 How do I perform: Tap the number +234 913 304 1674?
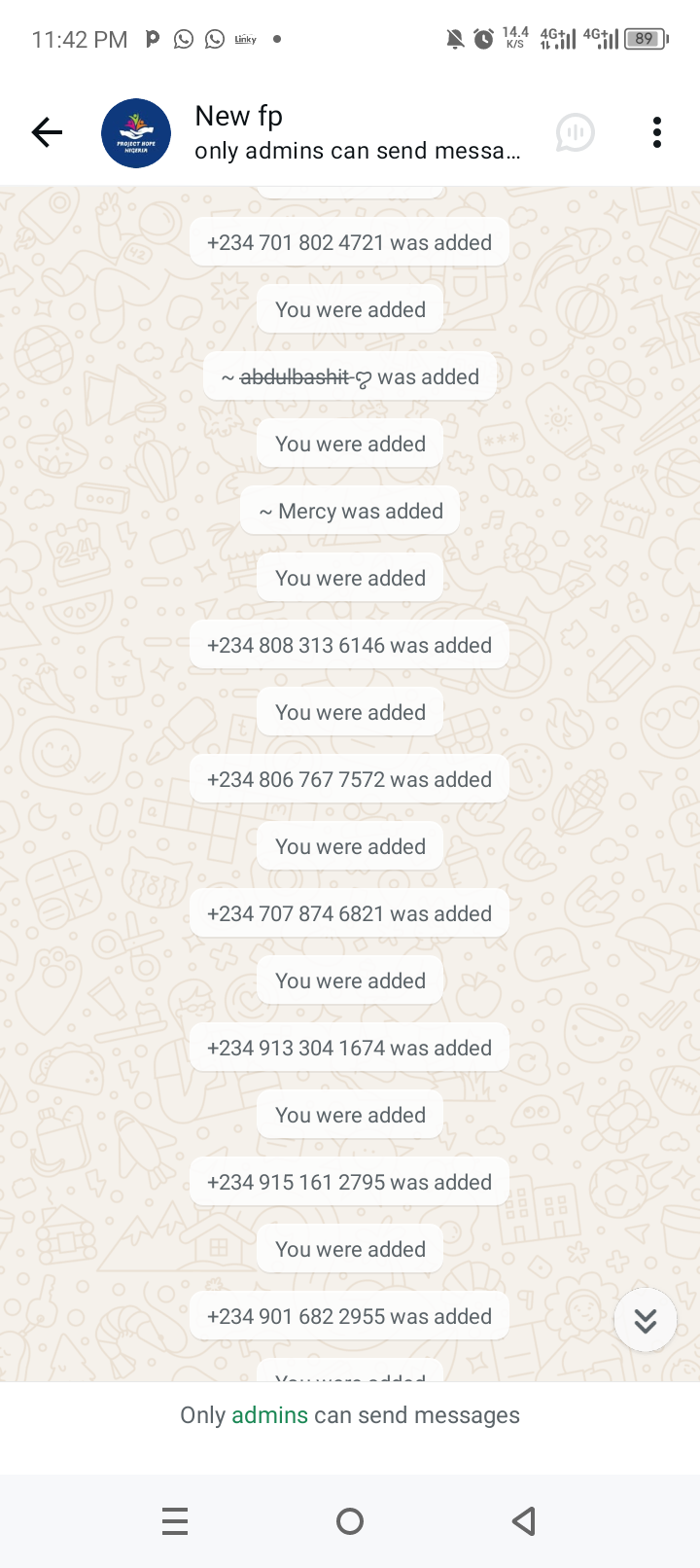point(296,1049)
